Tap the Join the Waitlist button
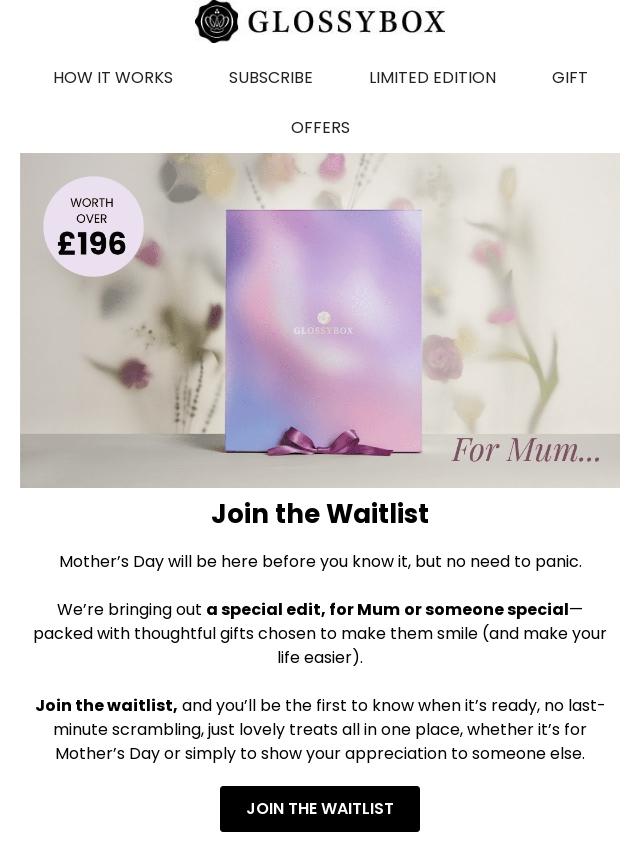The height and width of the screenshot is (854, 640). (320, 808)
